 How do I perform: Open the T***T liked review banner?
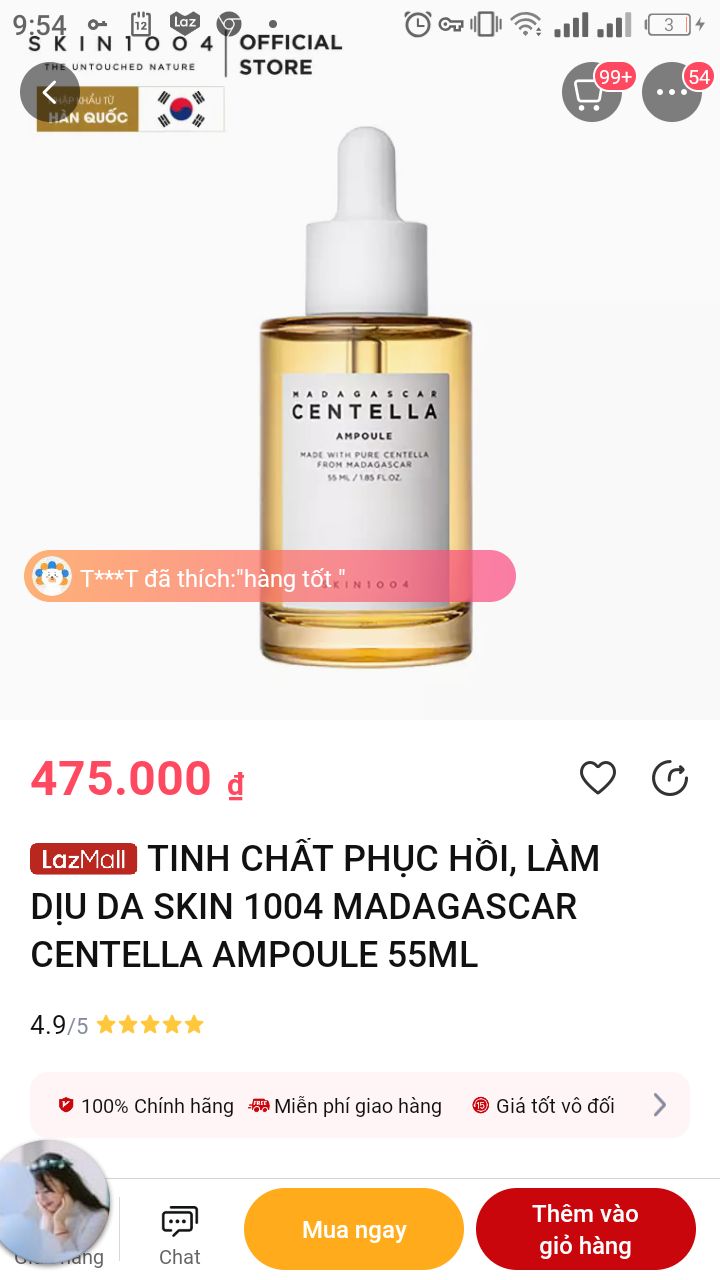(270, 577)
